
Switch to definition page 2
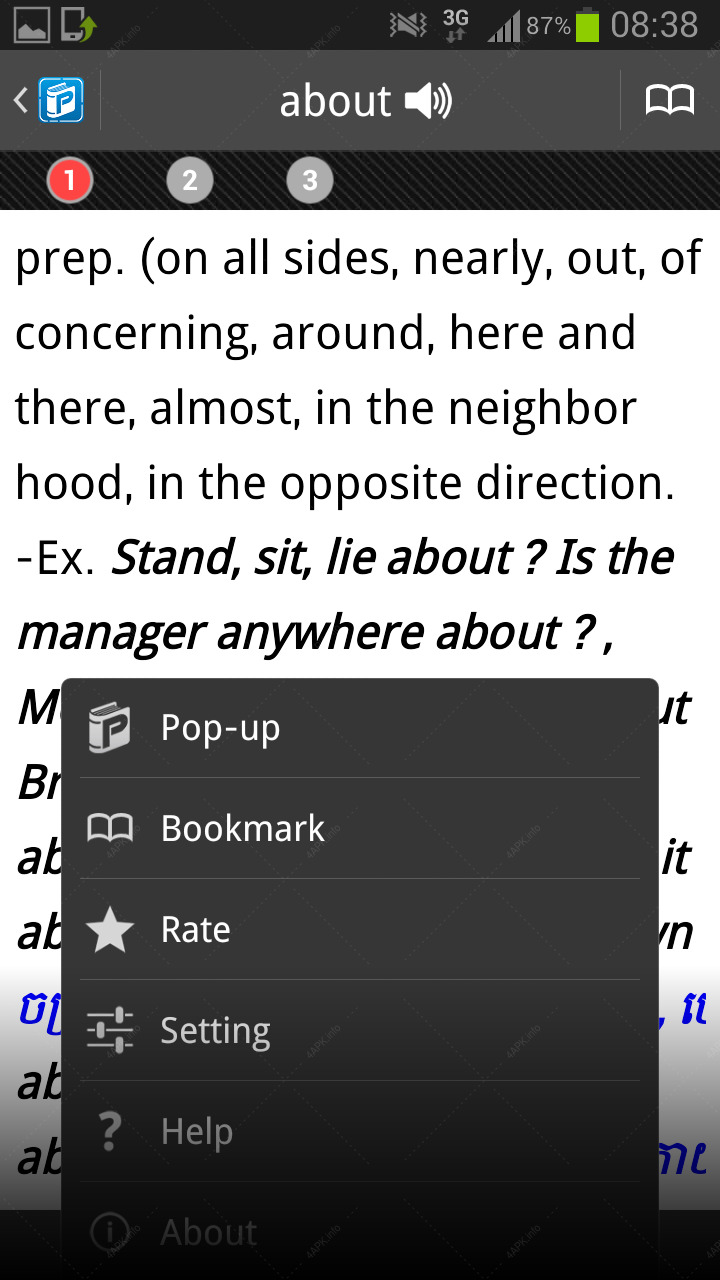189,180
